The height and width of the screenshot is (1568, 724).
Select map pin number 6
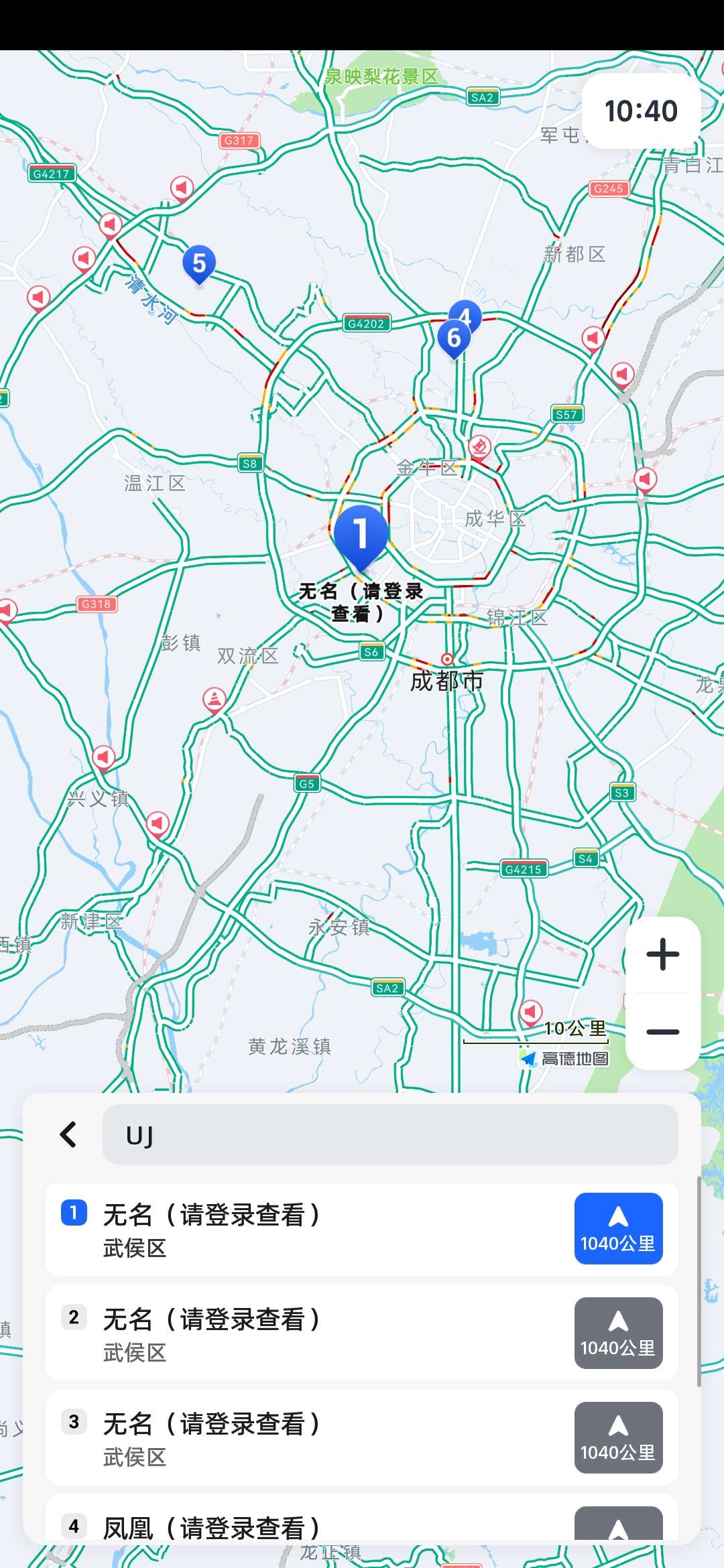pos(454,338)
